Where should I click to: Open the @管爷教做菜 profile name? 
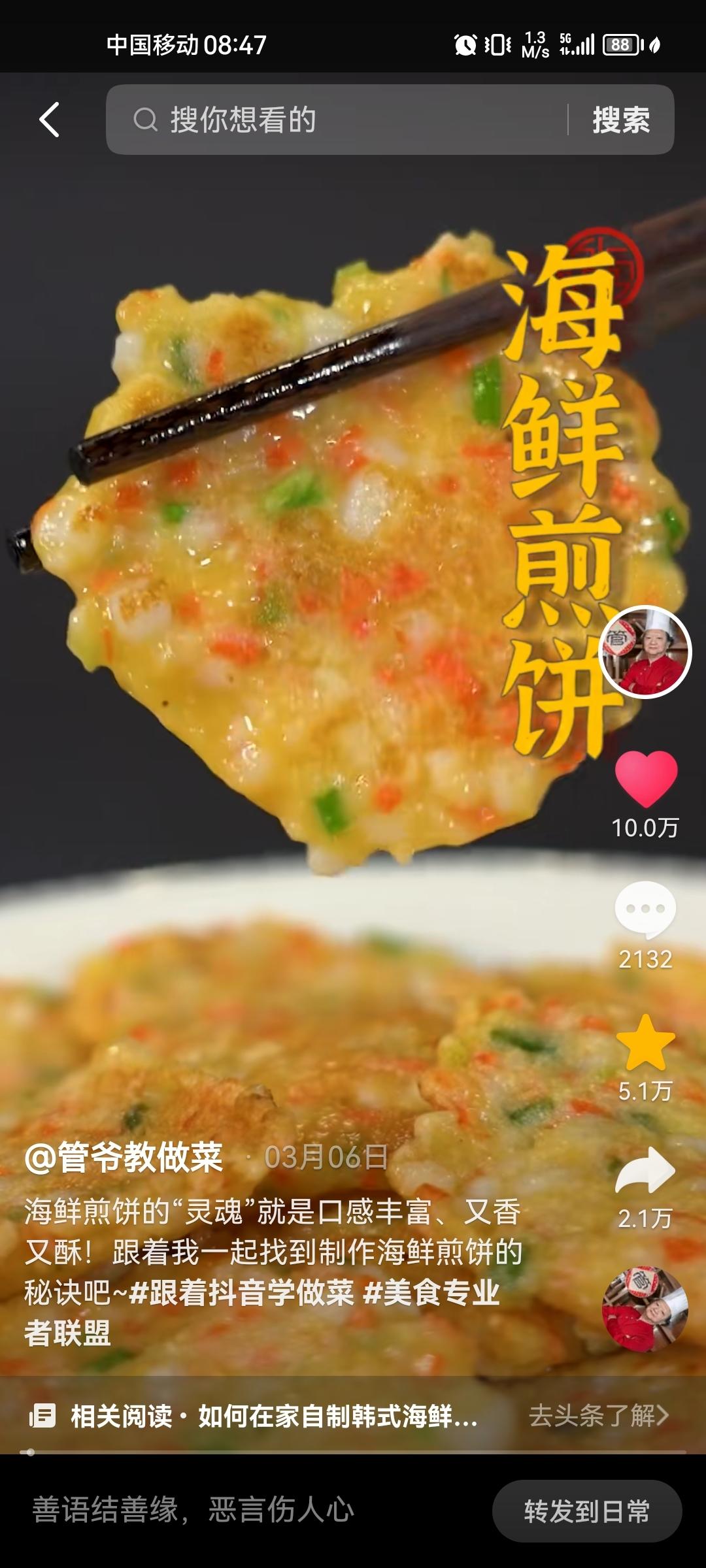click(124, 1157)
